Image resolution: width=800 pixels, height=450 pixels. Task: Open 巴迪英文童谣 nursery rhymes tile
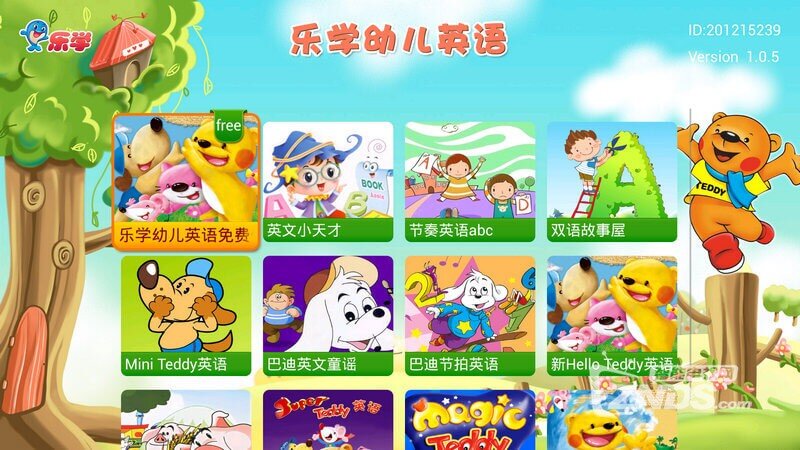tap(328, 315)
